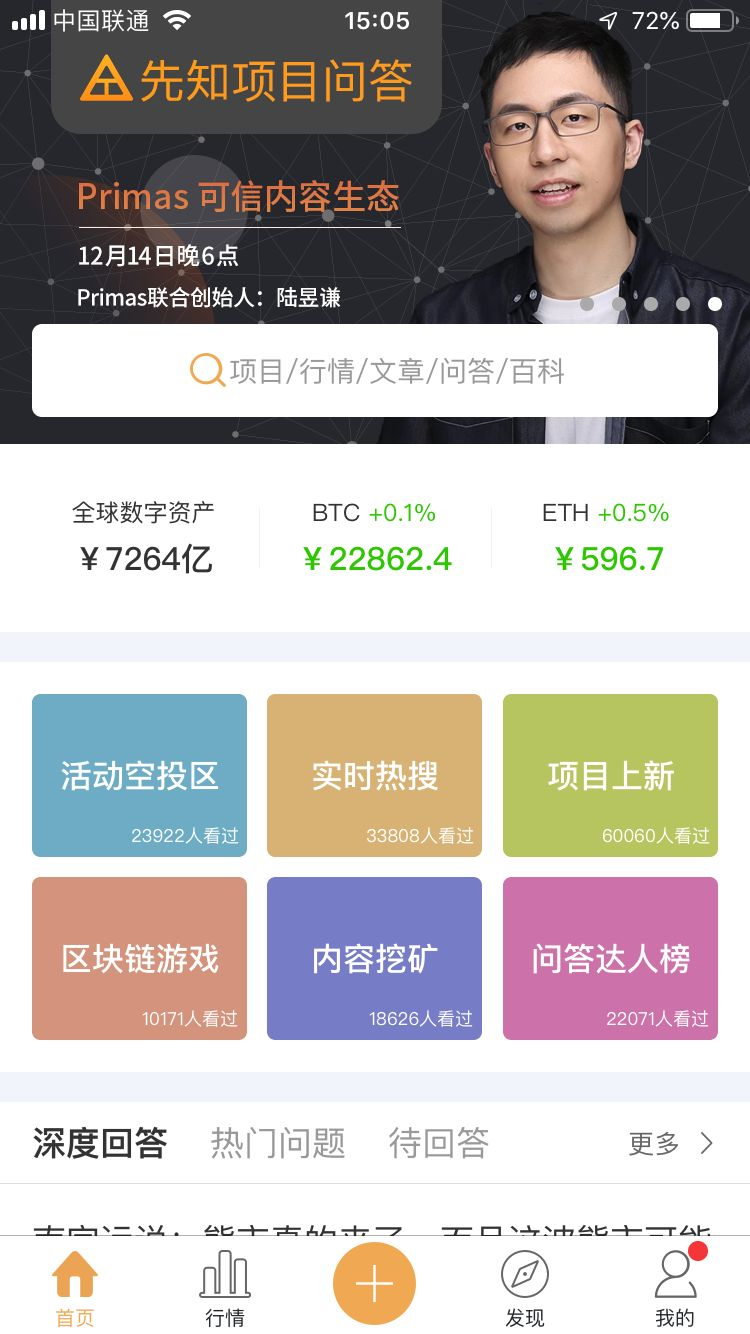Screen dimensions: 750x1334
Task: View 全球数字资产 total value
Action: click(144, 540)
